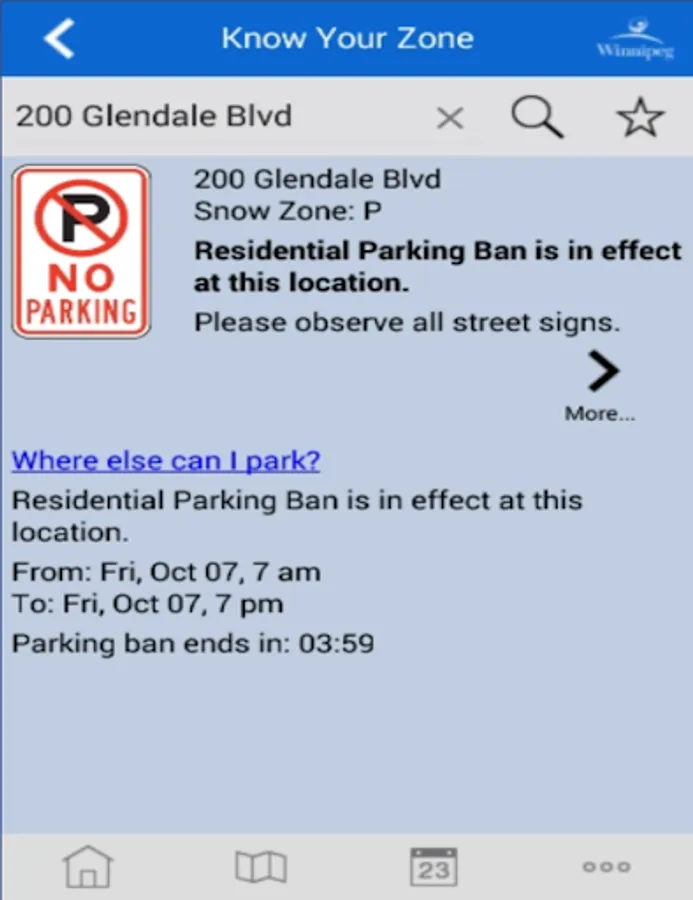
Task: Switch to the Home tab
Action: 87,866
